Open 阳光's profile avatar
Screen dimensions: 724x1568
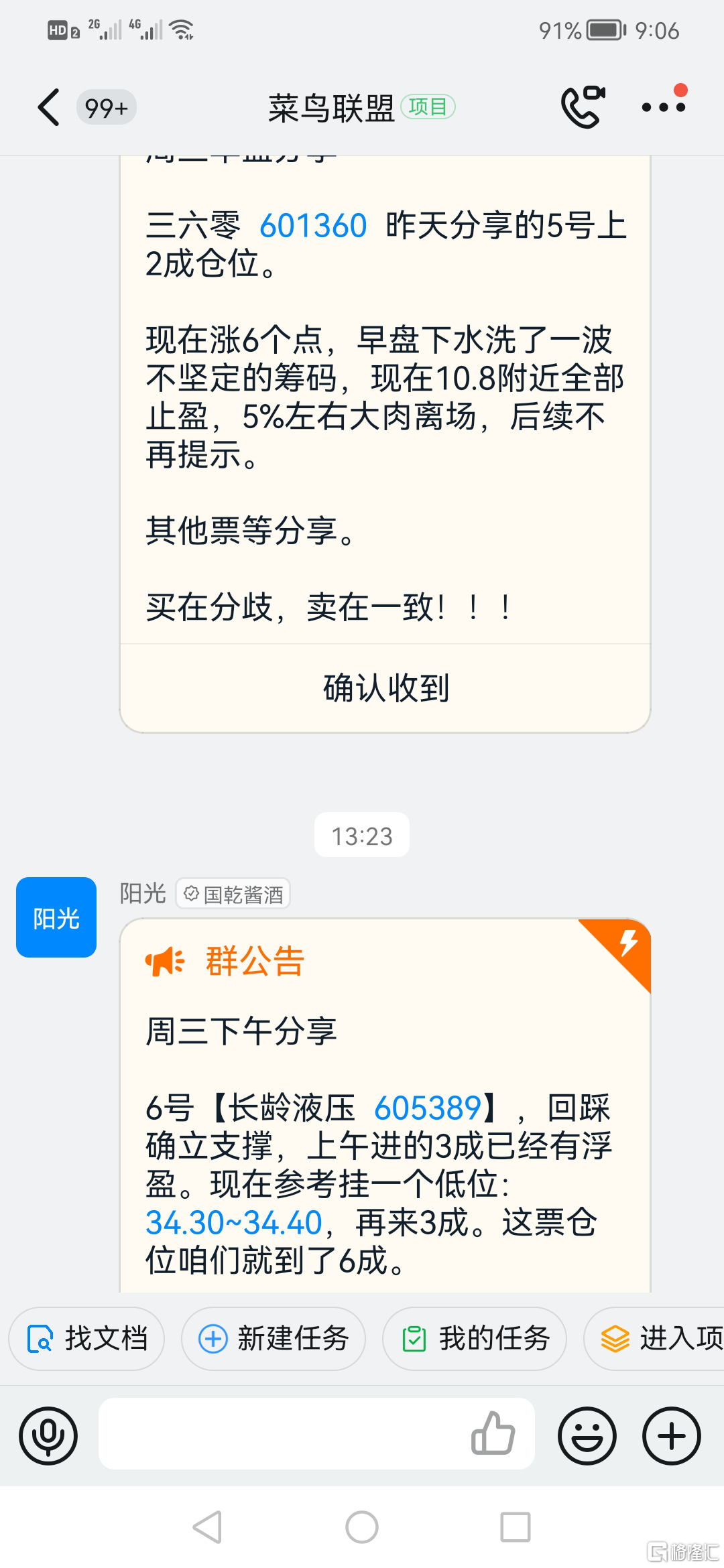pos(56,917)
